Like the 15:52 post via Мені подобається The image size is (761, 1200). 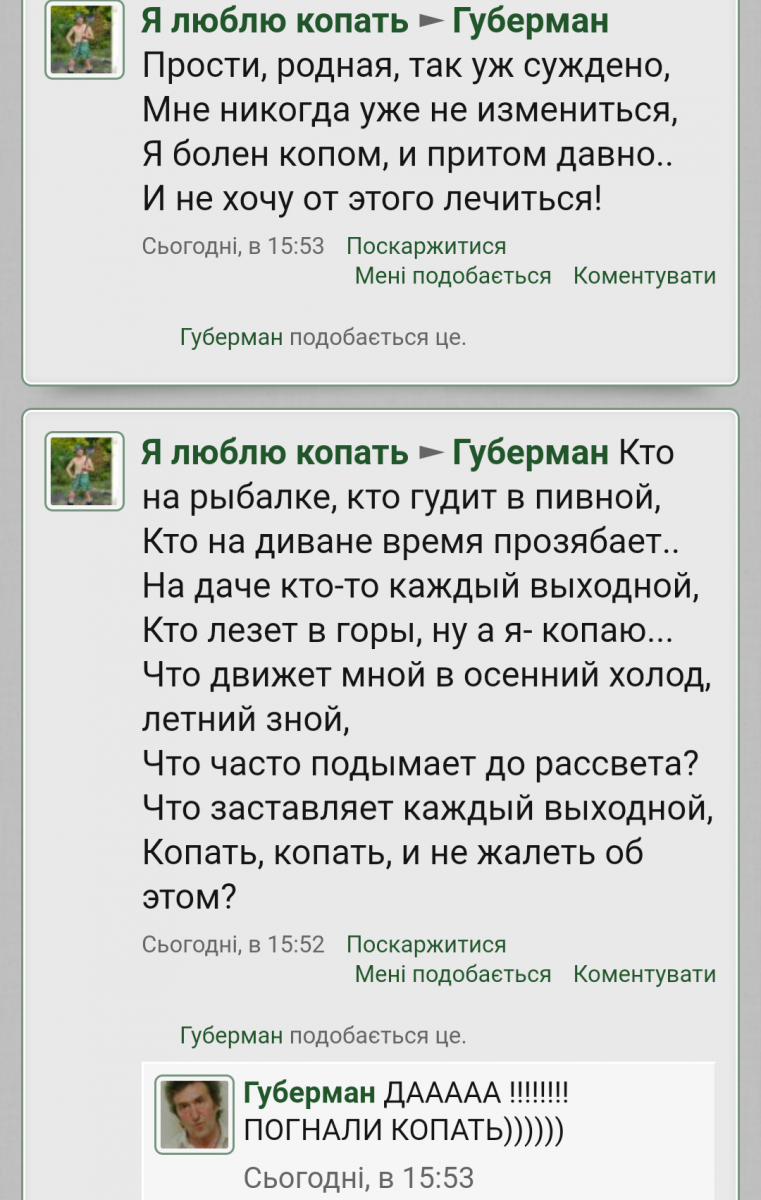453,974
